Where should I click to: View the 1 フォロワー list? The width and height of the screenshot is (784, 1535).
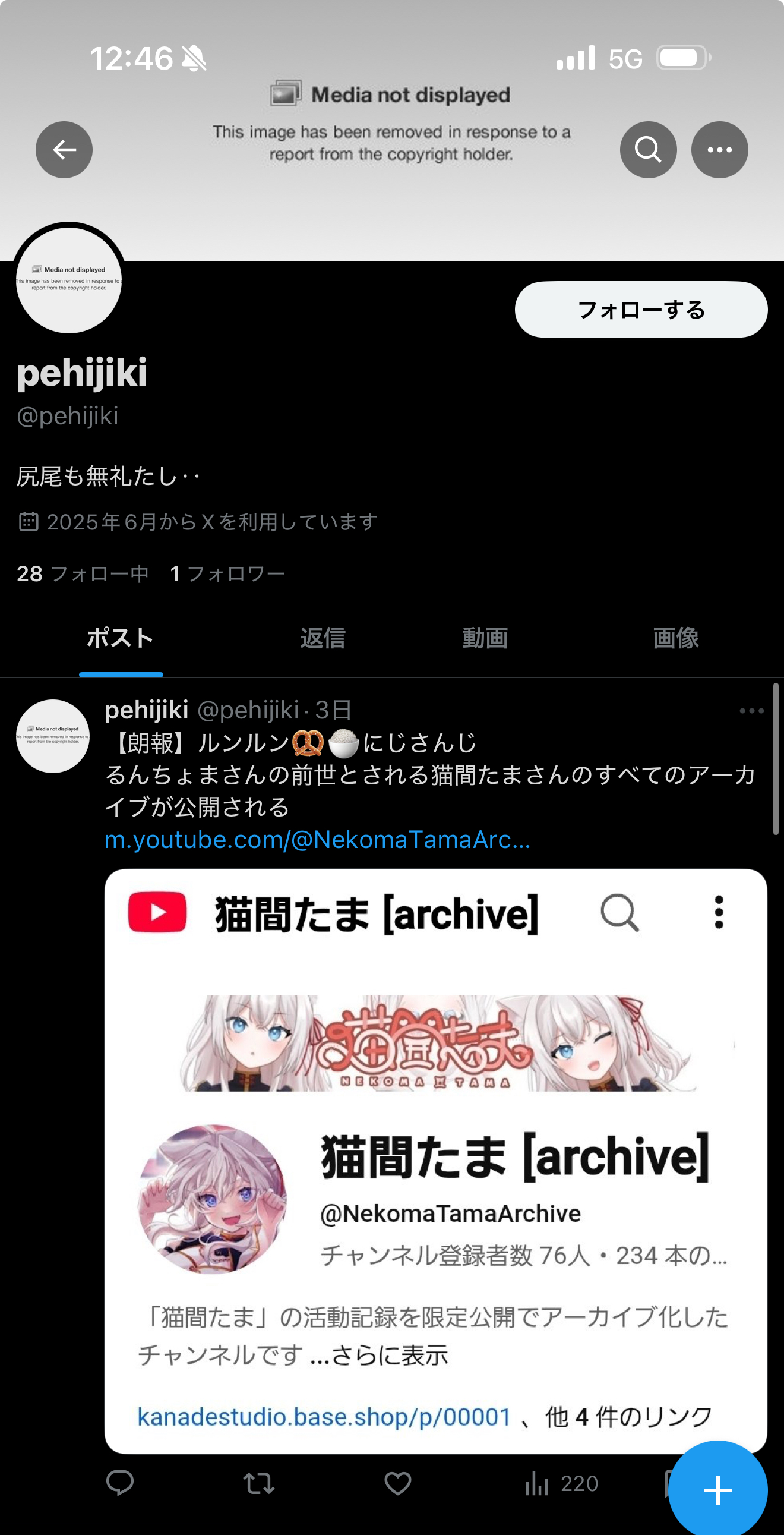point(227,574)
